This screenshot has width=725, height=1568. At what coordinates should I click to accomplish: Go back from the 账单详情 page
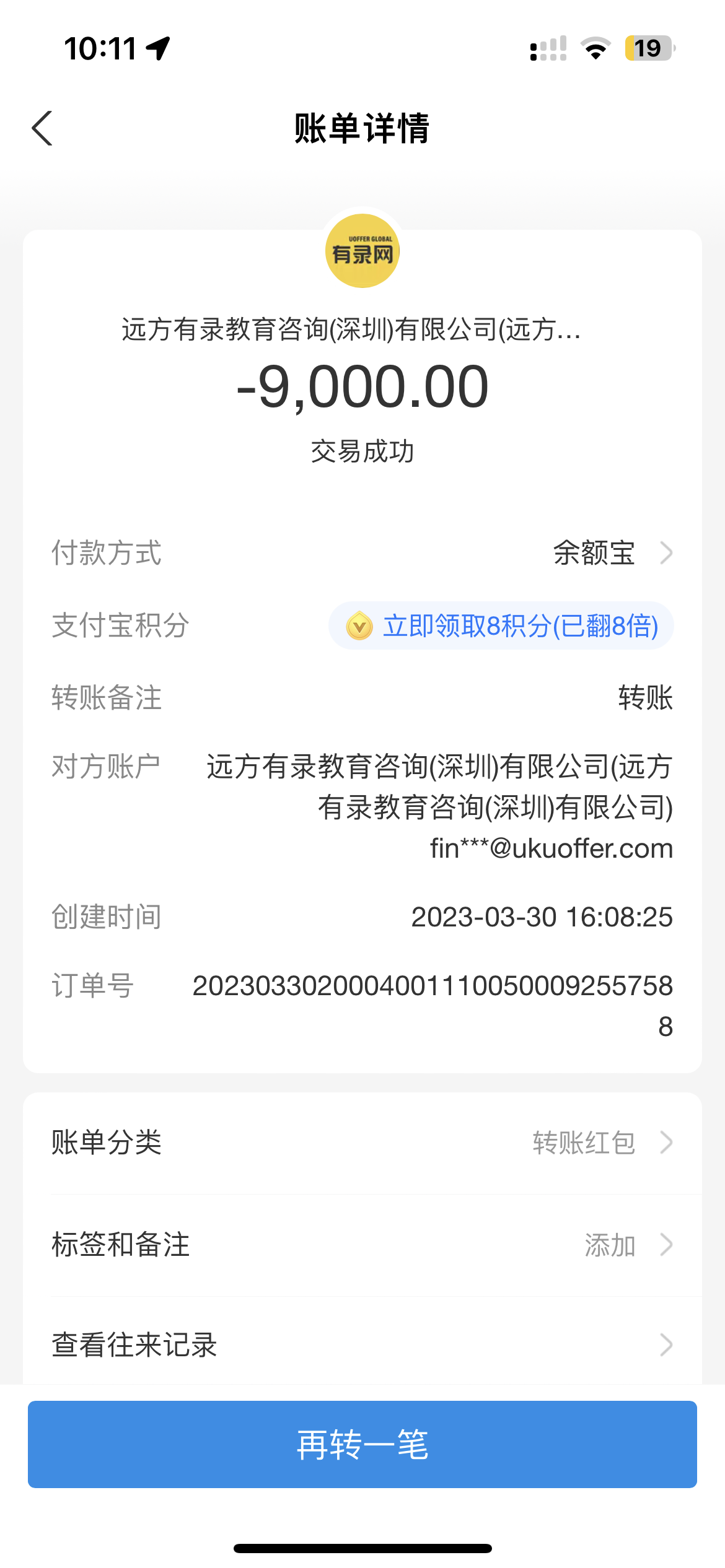coord(42,128)
